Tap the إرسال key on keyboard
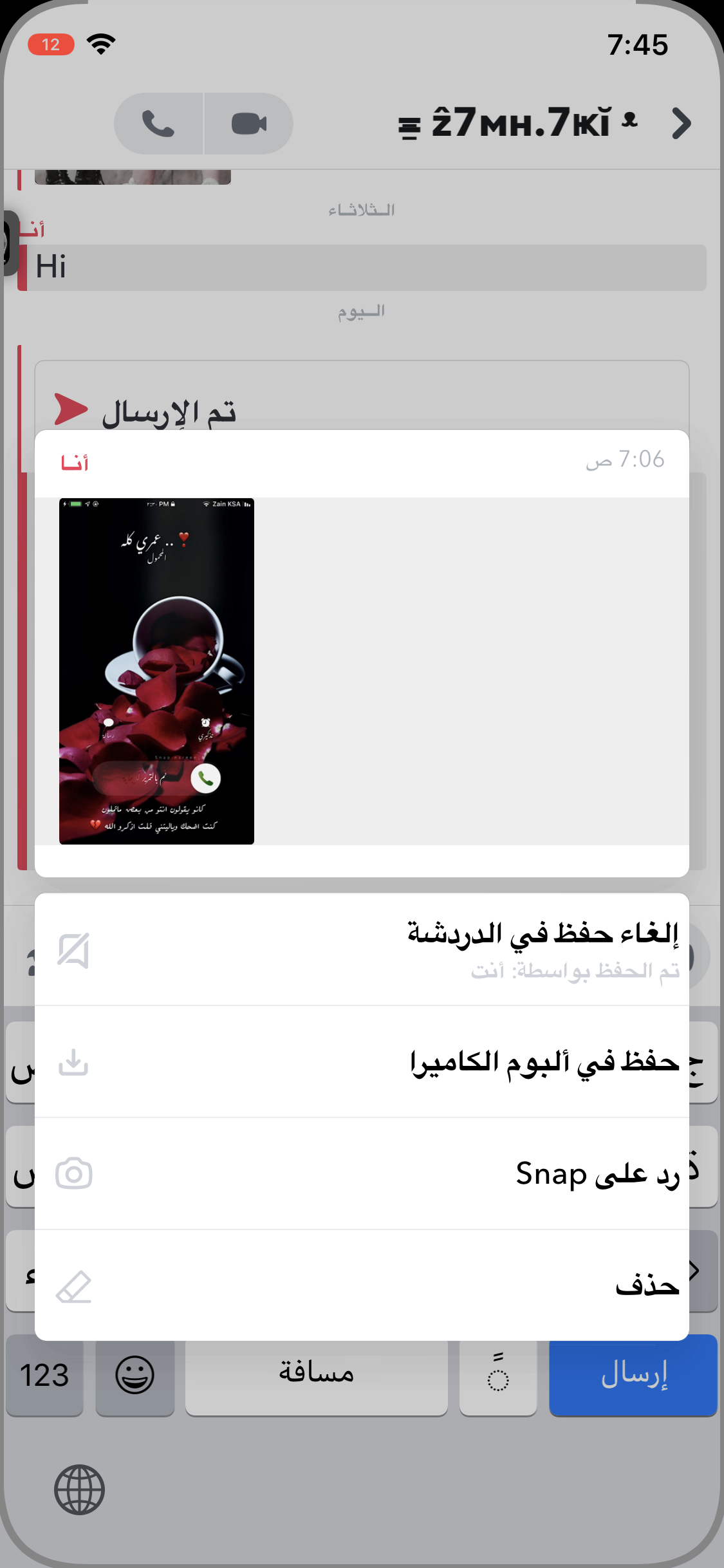 [x=633, y=1375]
